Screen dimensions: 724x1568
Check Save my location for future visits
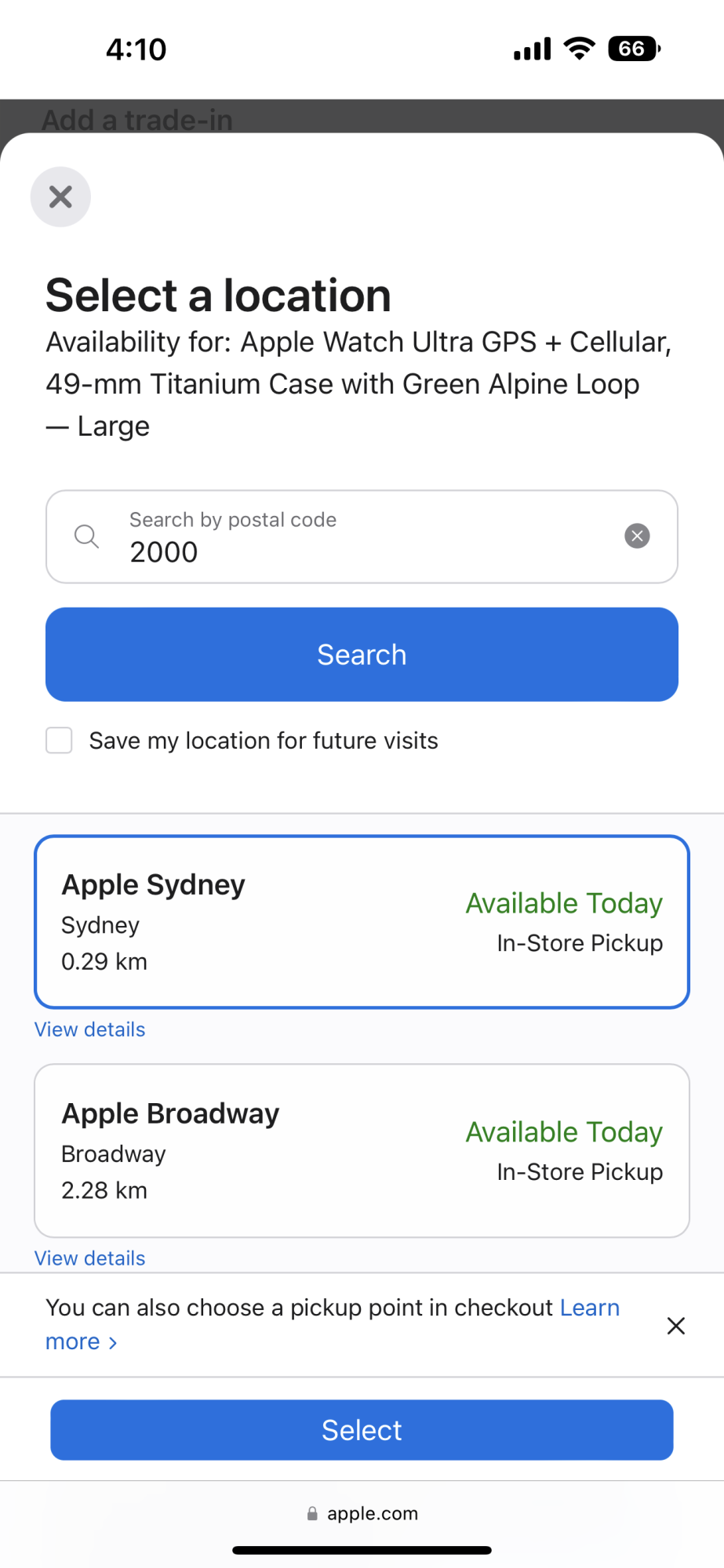coord(59,740)
